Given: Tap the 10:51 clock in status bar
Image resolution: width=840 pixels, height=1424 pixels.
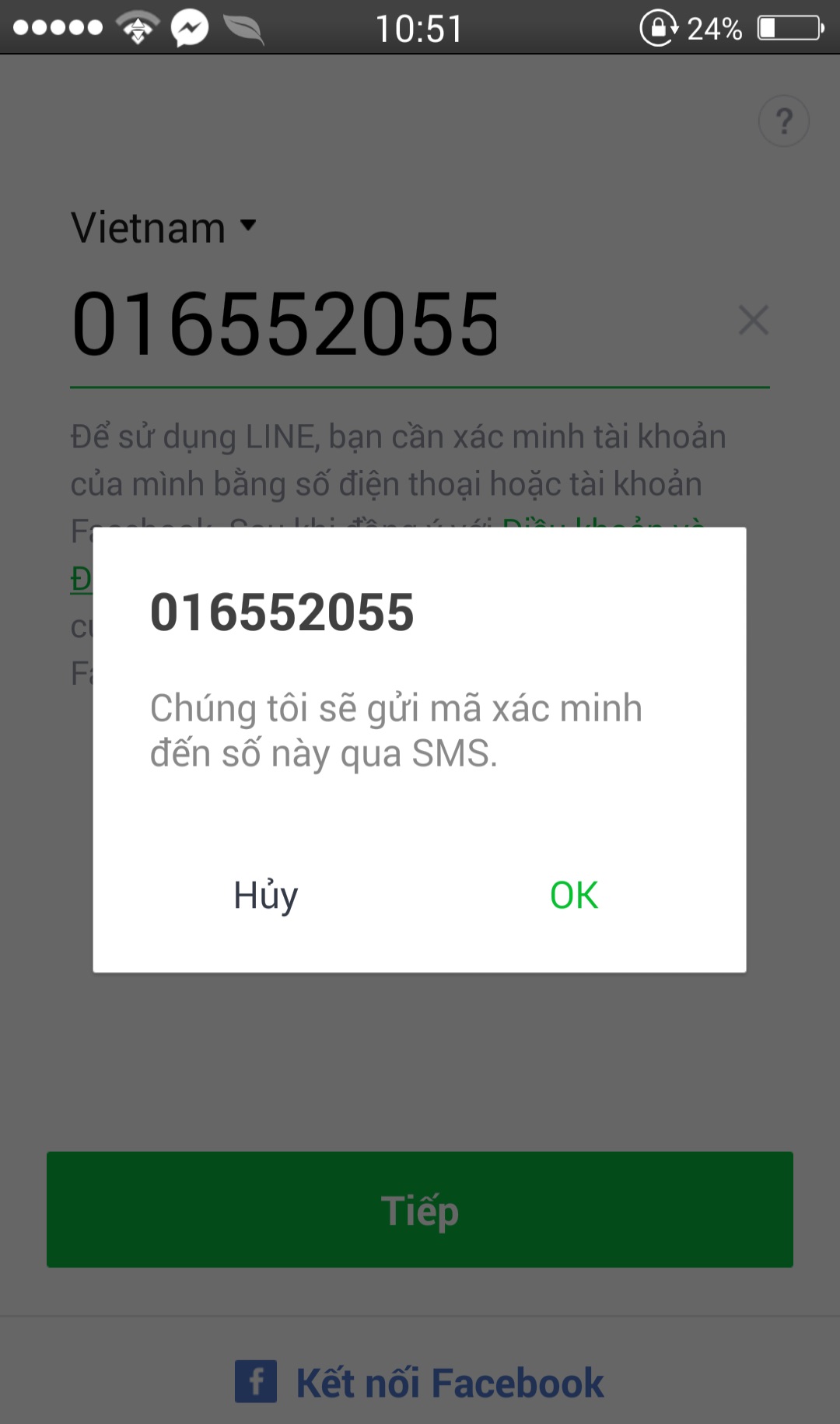Looking at the screenshot, I should pyautogui.click(x=420, y=26).
